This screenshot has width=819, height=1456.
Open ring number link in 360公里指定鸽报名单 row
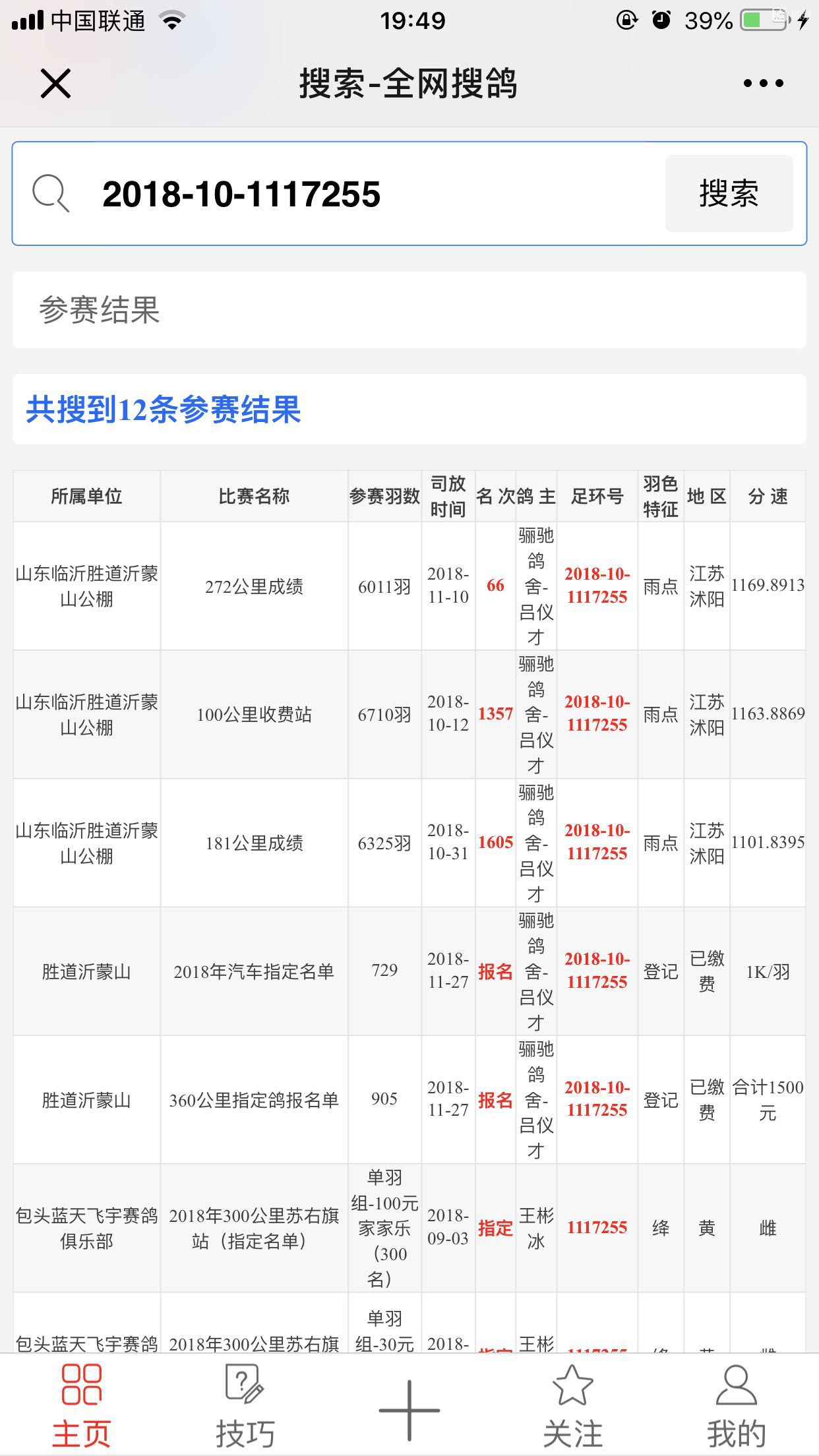[597, 1099]
